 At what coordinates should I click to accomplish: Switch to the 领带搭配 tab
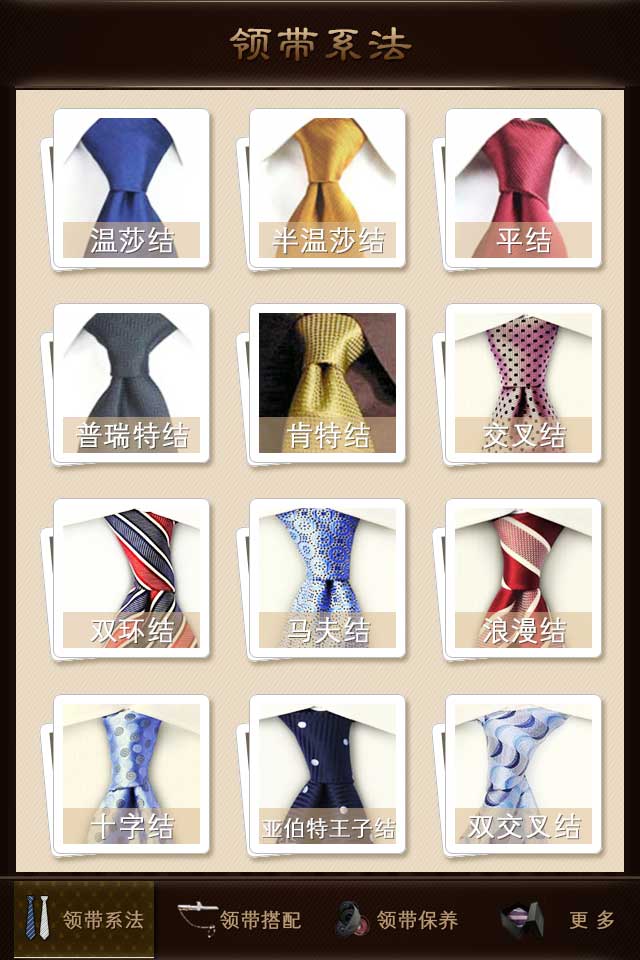coord(240,919)
